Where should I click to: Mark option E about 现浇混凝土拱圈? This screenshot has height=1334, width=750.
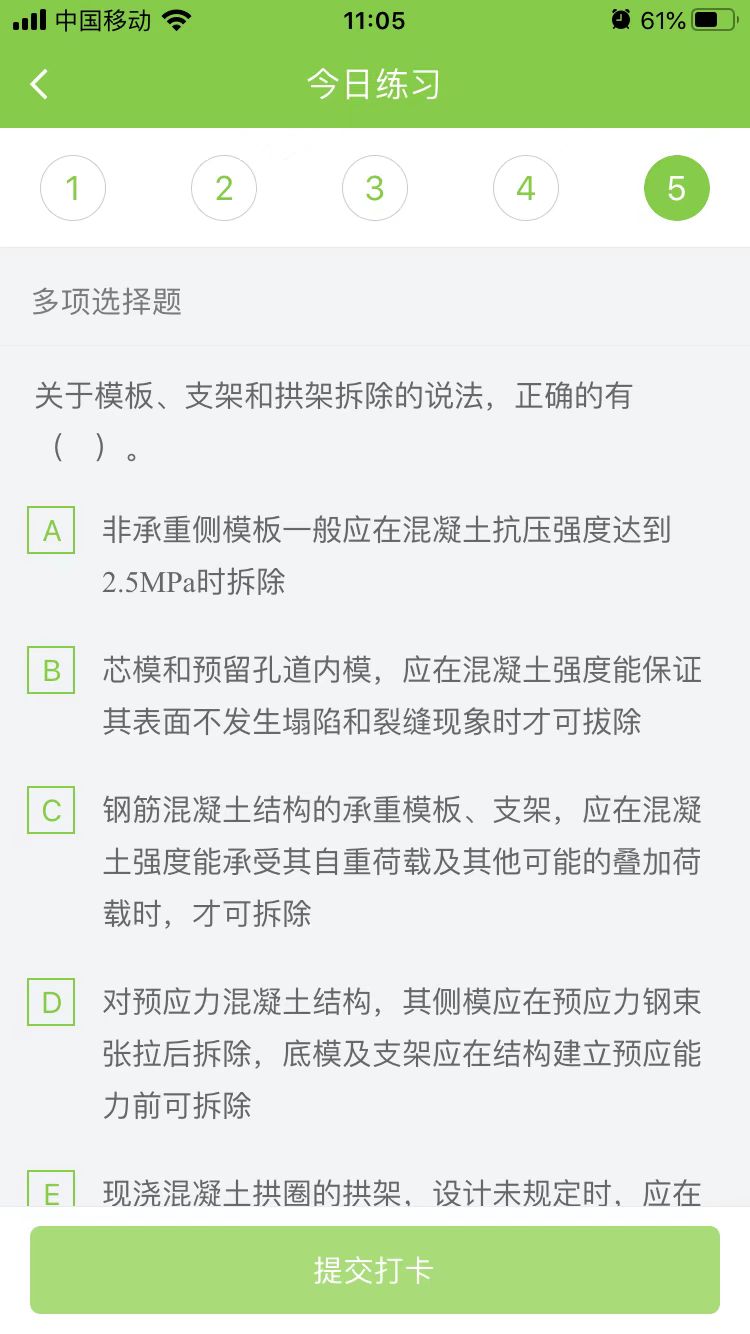point(52,1192)
